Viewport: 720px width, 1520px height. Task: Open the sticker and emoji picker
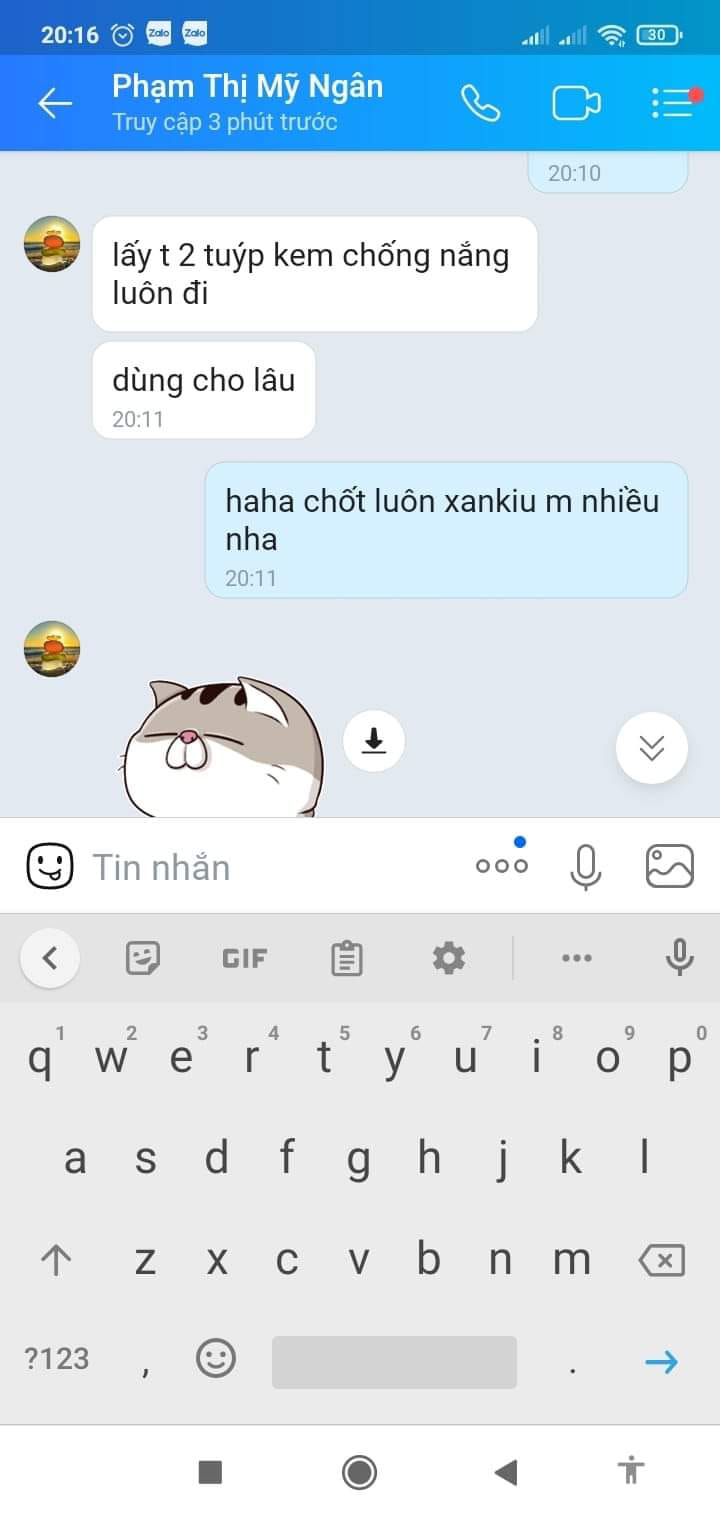pos(50,866)
